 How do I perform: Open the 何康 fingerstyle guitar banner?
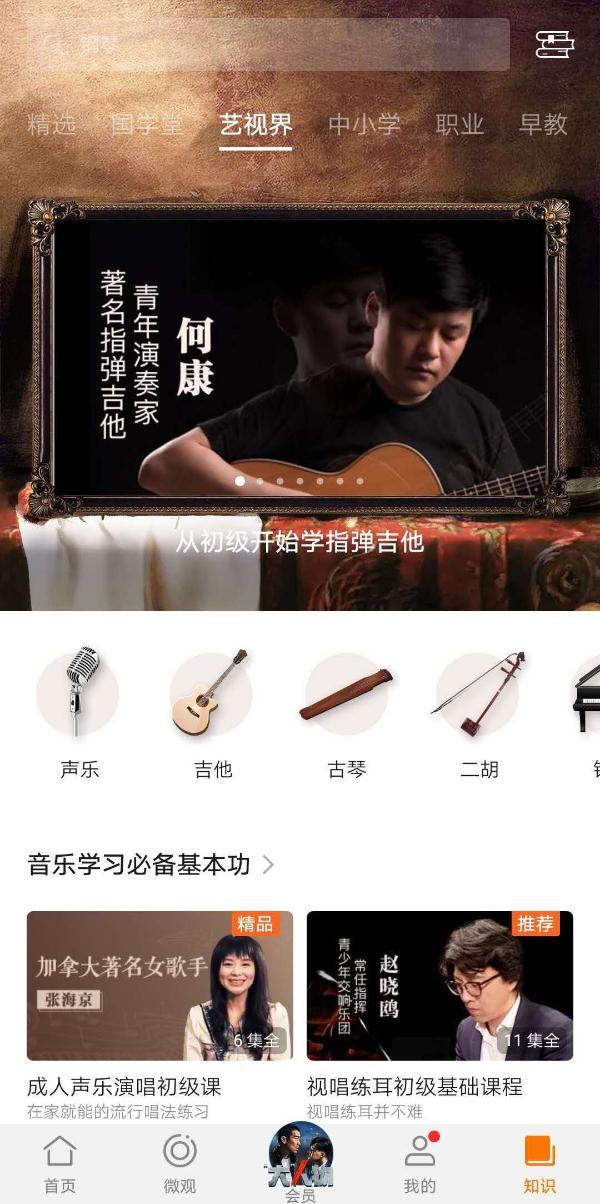pos(300,360)
